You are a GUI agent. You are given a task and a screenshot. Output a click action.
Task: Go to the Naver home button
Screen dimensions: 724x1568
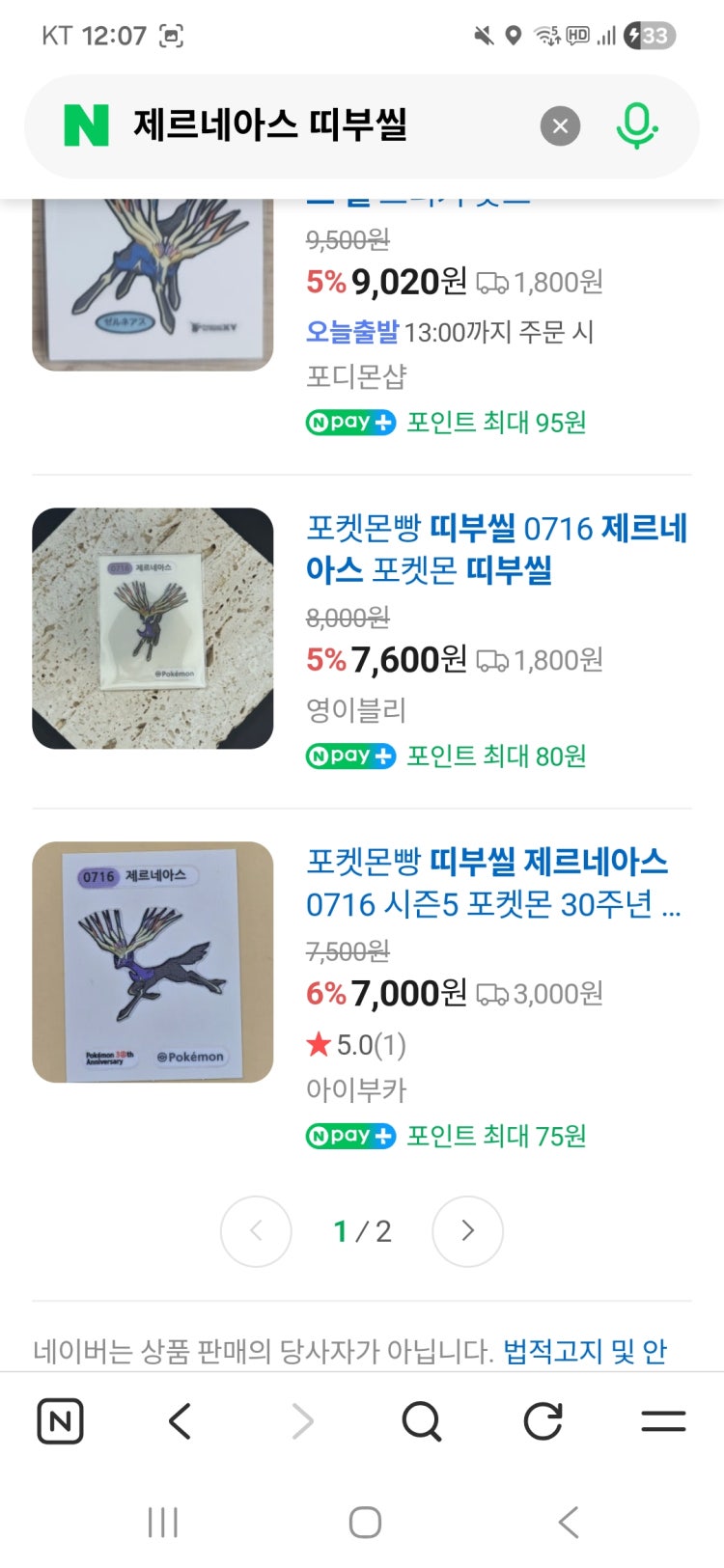point(60,1421)
